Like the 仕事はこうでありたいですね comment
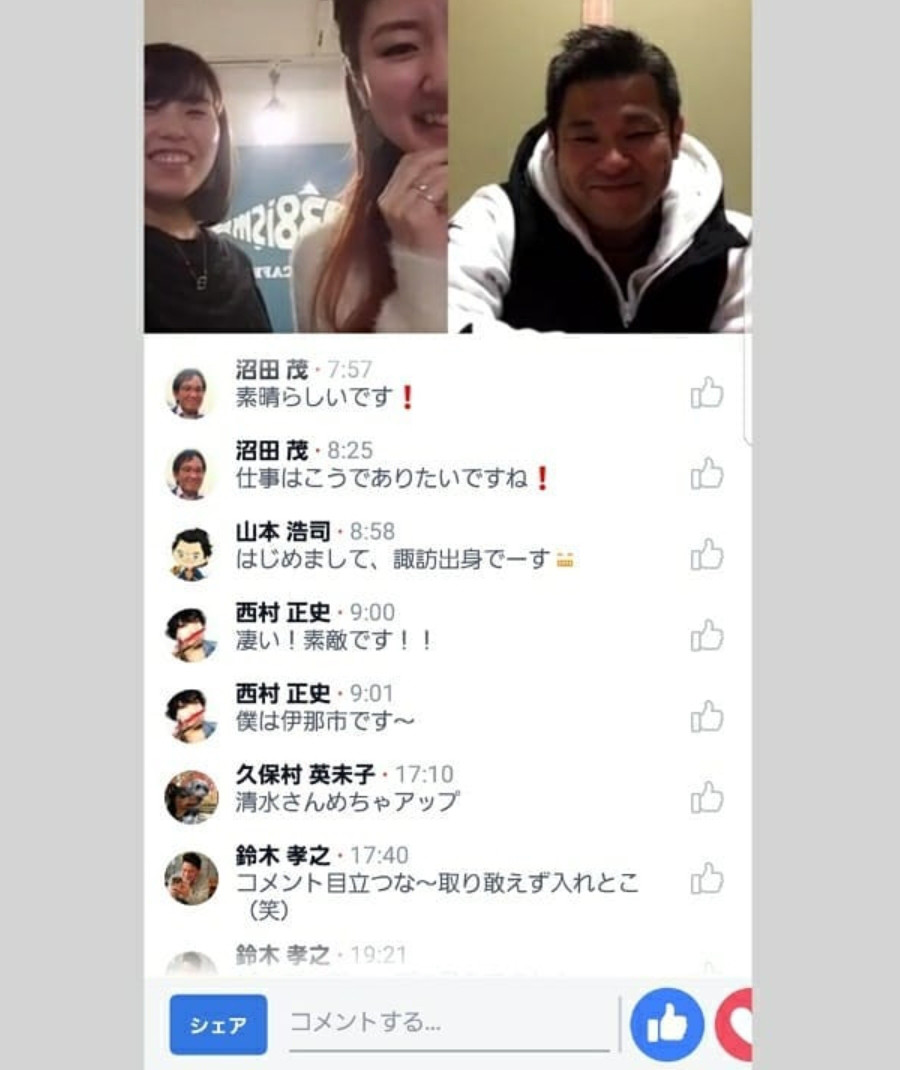Viewport: 900px width, 1070px height. (x=707, y=473)
